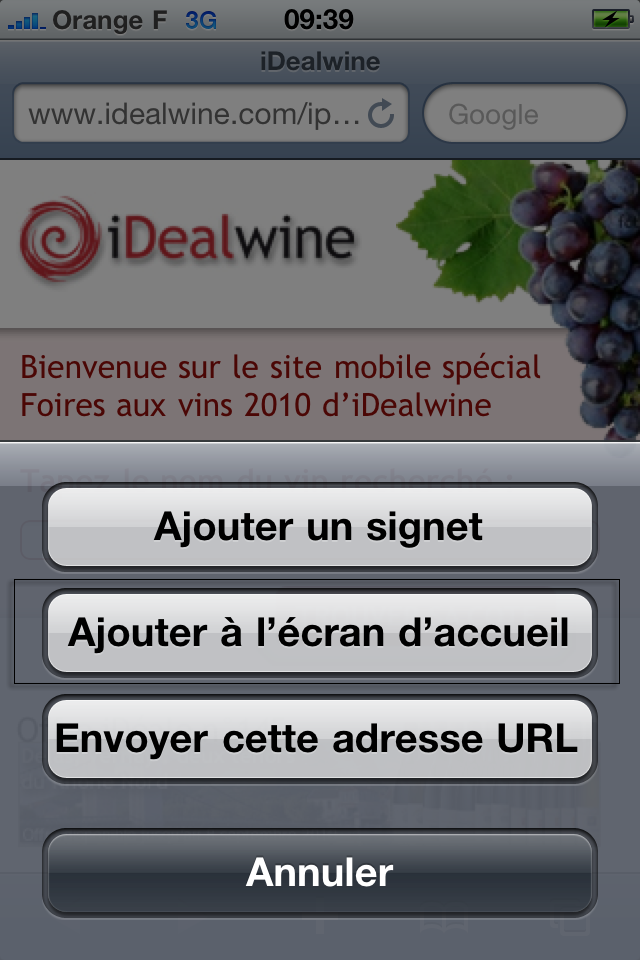
Task: Dismiss the sheet with Annuler
Action: [319, 872]
